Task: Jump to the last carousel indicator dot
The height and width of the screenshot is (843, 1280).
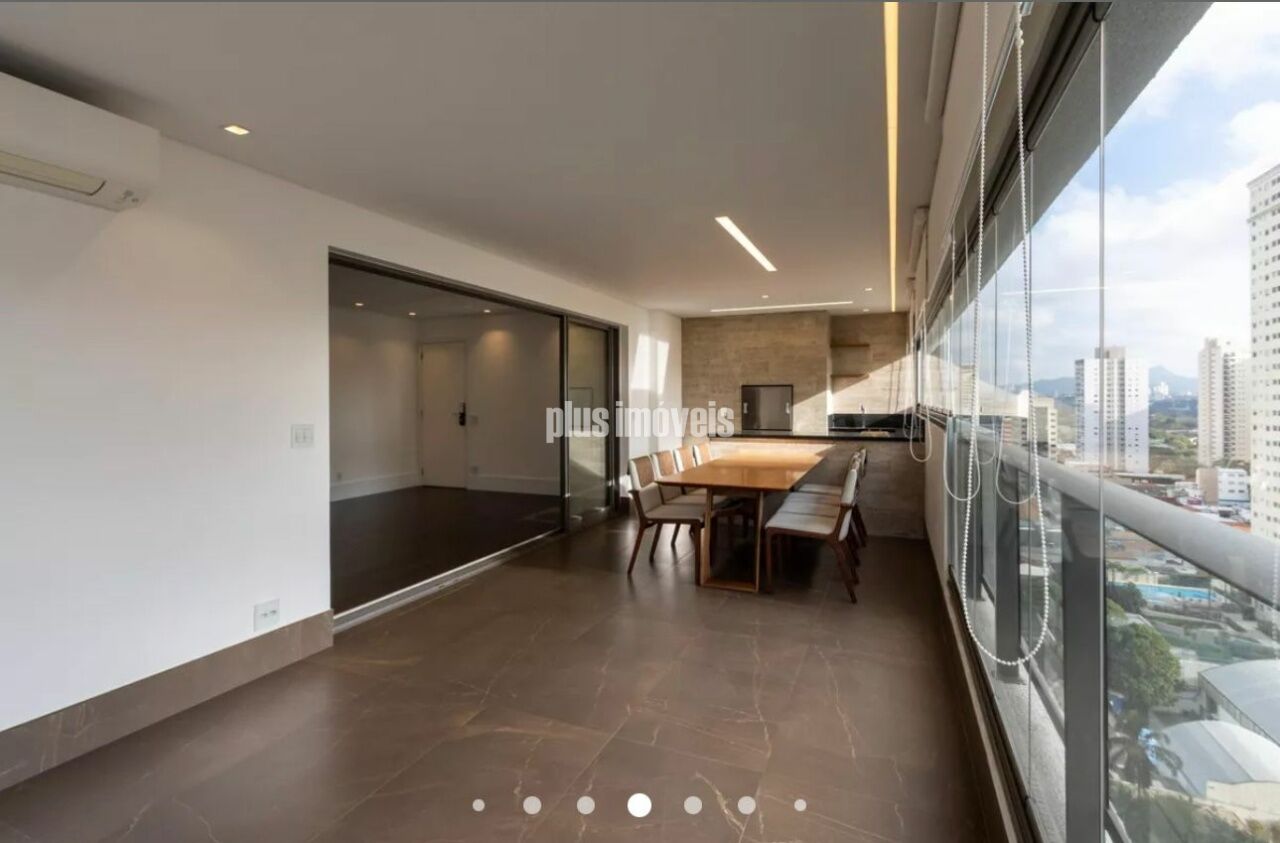Action: click(x=800, y=805)
